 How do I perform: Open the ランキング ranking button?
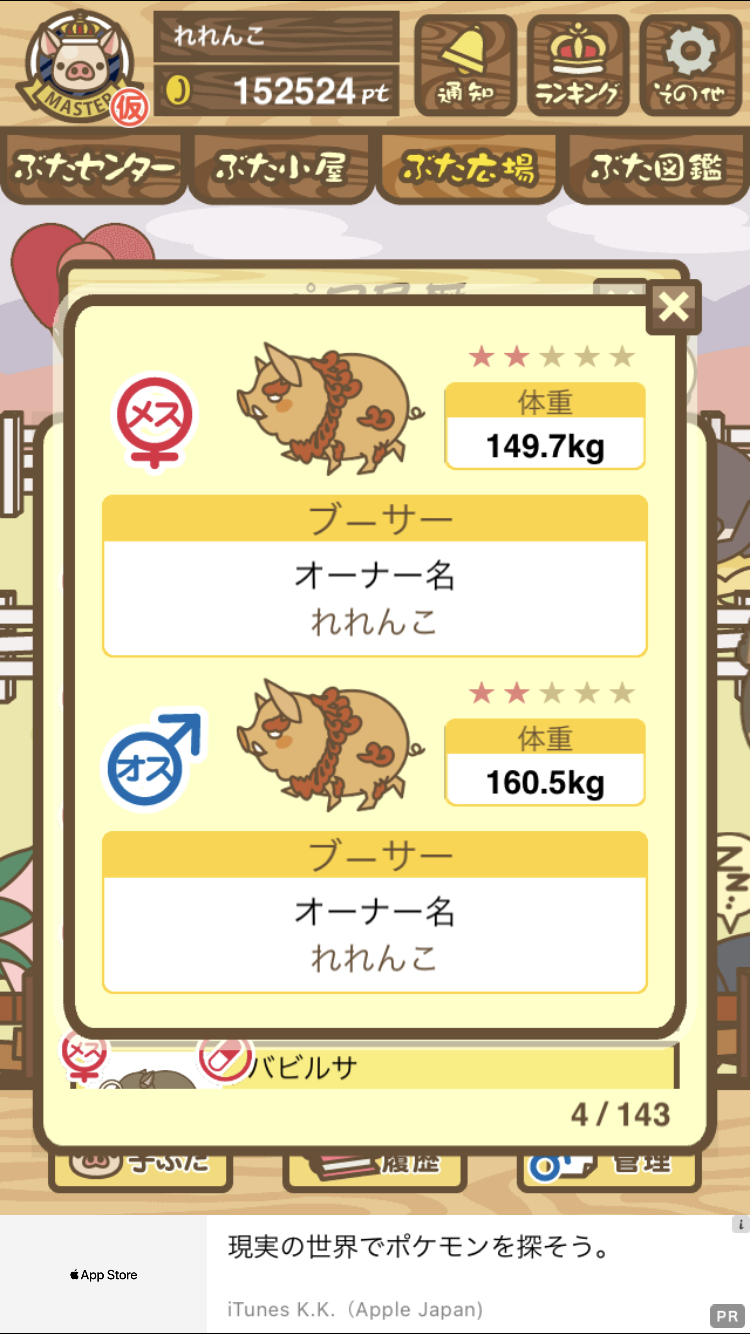tap(577, 65)
